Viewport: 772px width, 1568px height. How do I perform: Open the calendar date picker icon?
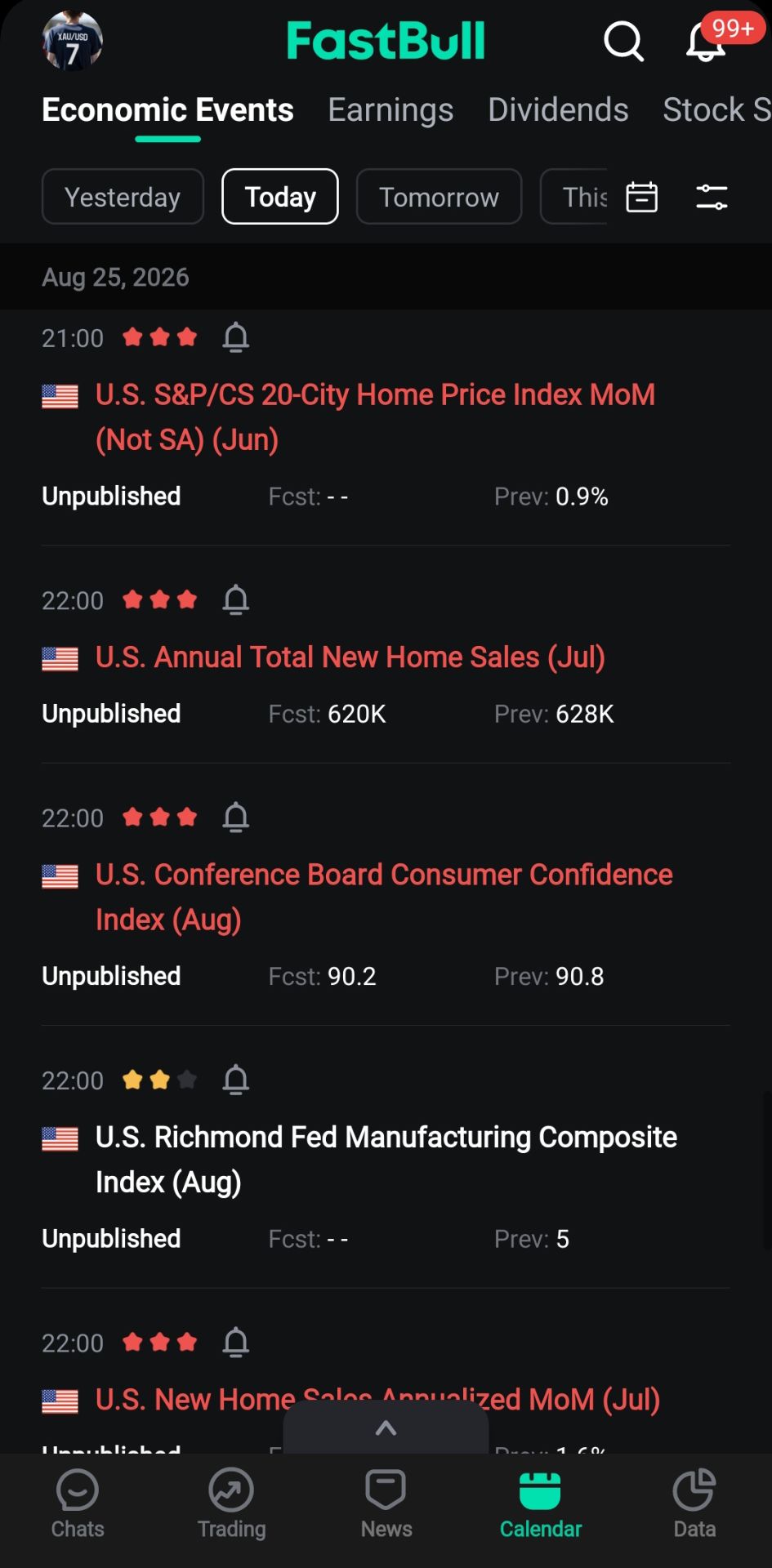641,197
